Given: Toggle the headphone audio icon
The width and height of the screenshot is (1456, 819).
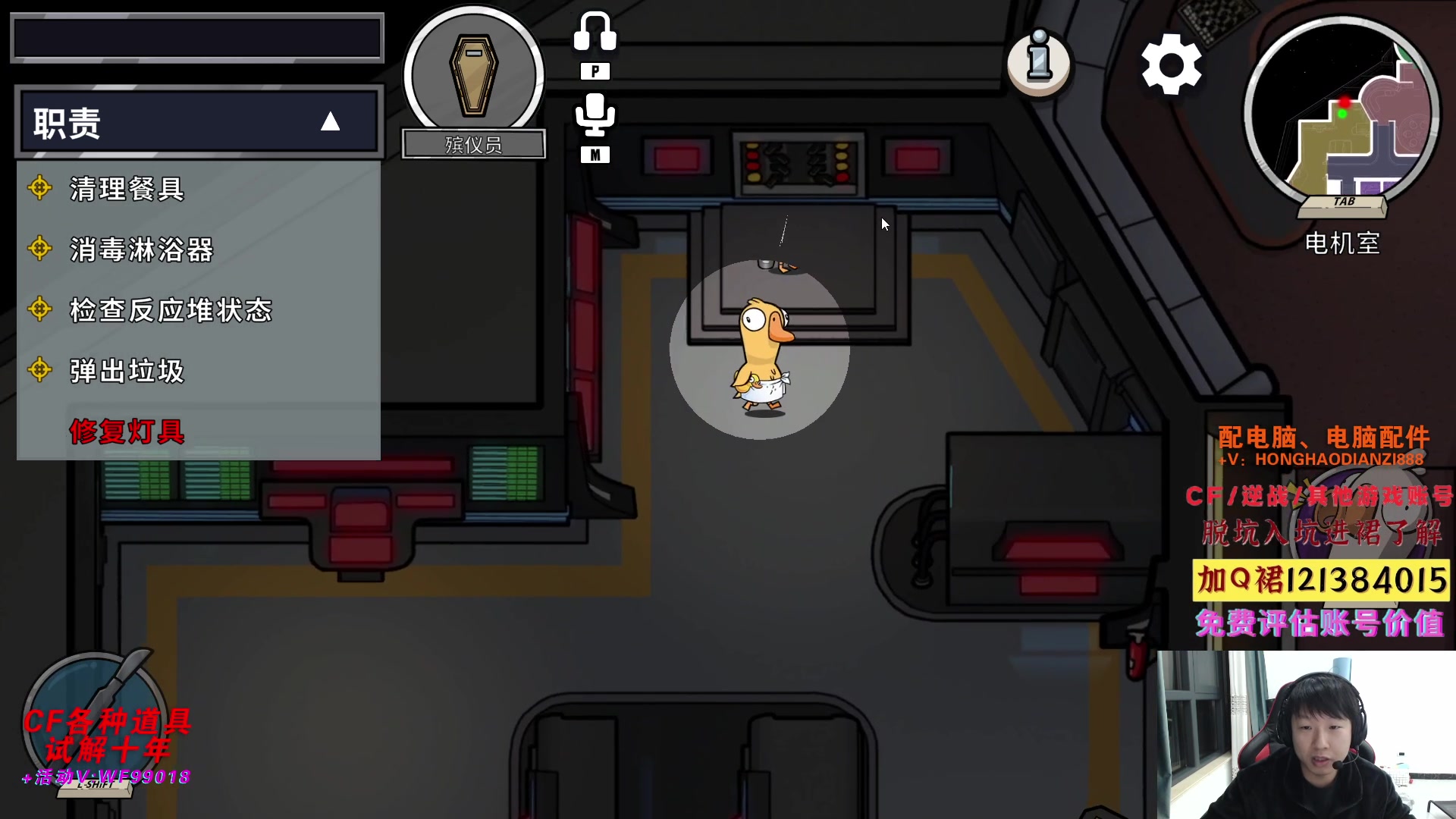Looking at the screenshot, I should (x=595, y=33).
